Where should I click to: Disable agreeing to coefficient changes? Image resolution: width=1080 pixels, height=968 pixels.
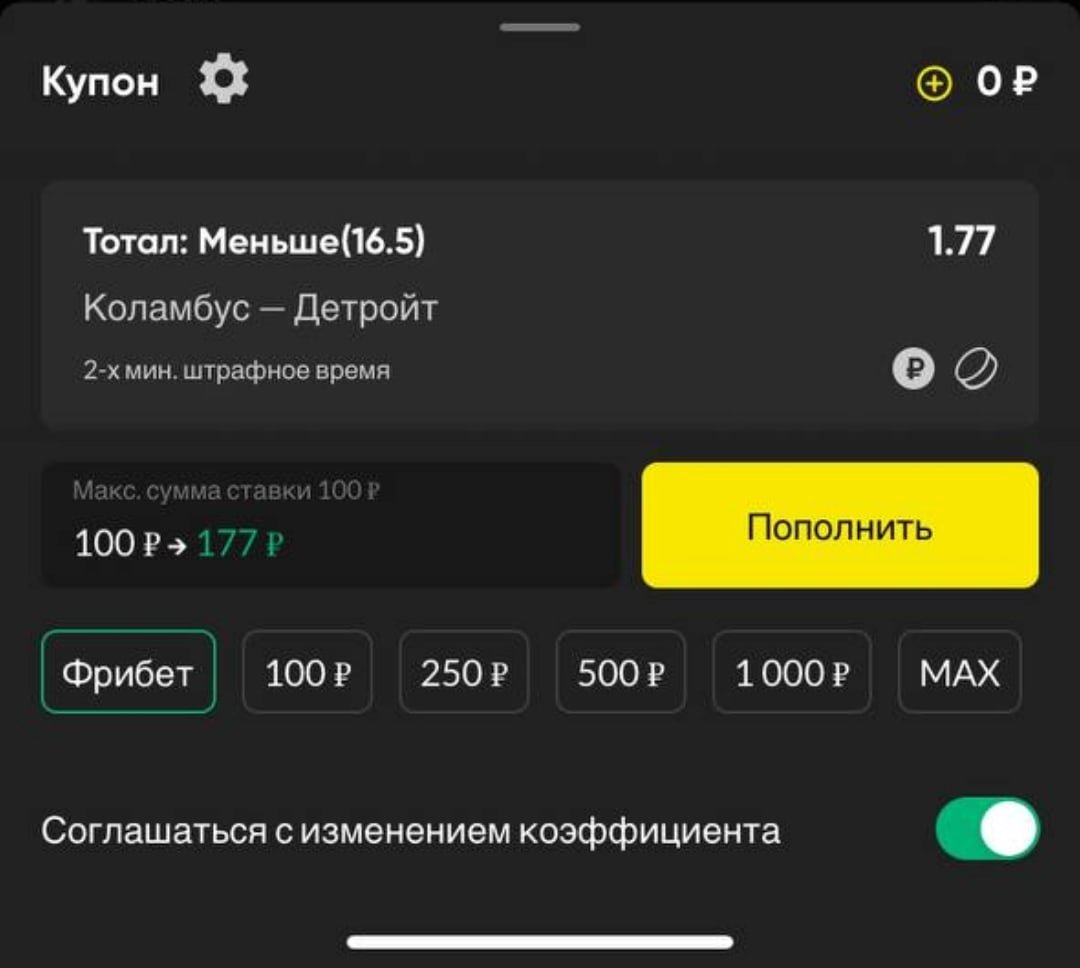click(987, 829)
